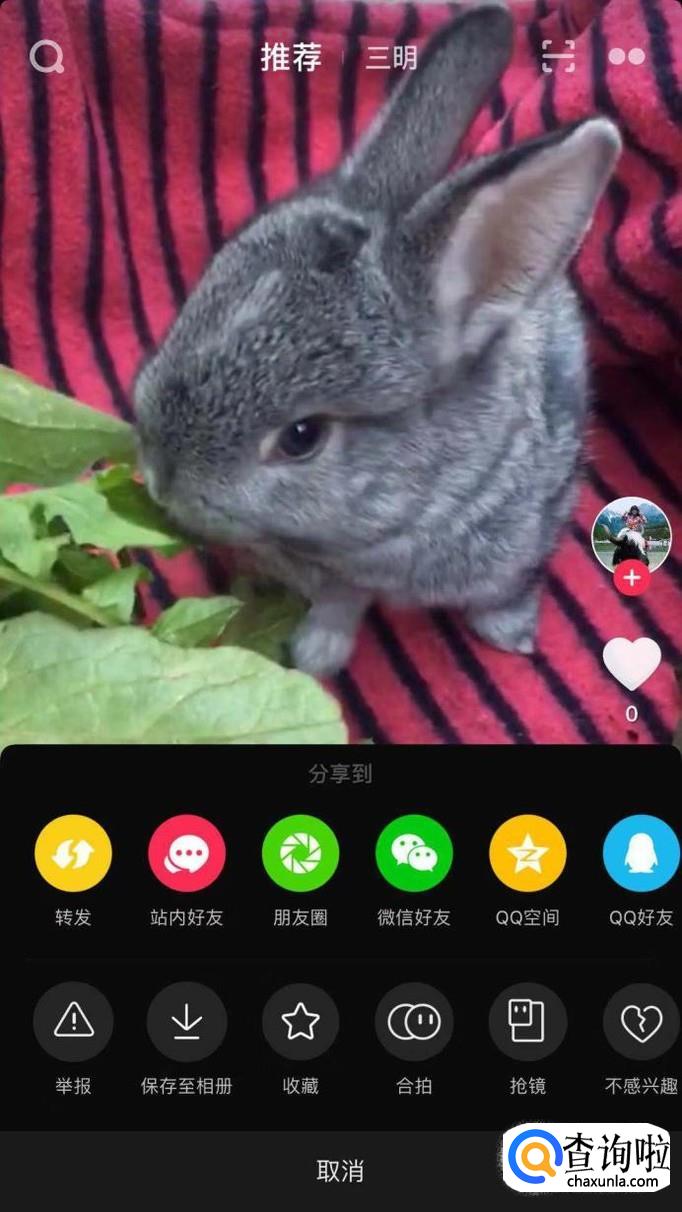Share to QQ好友
682x1212 pixels.
641,853
